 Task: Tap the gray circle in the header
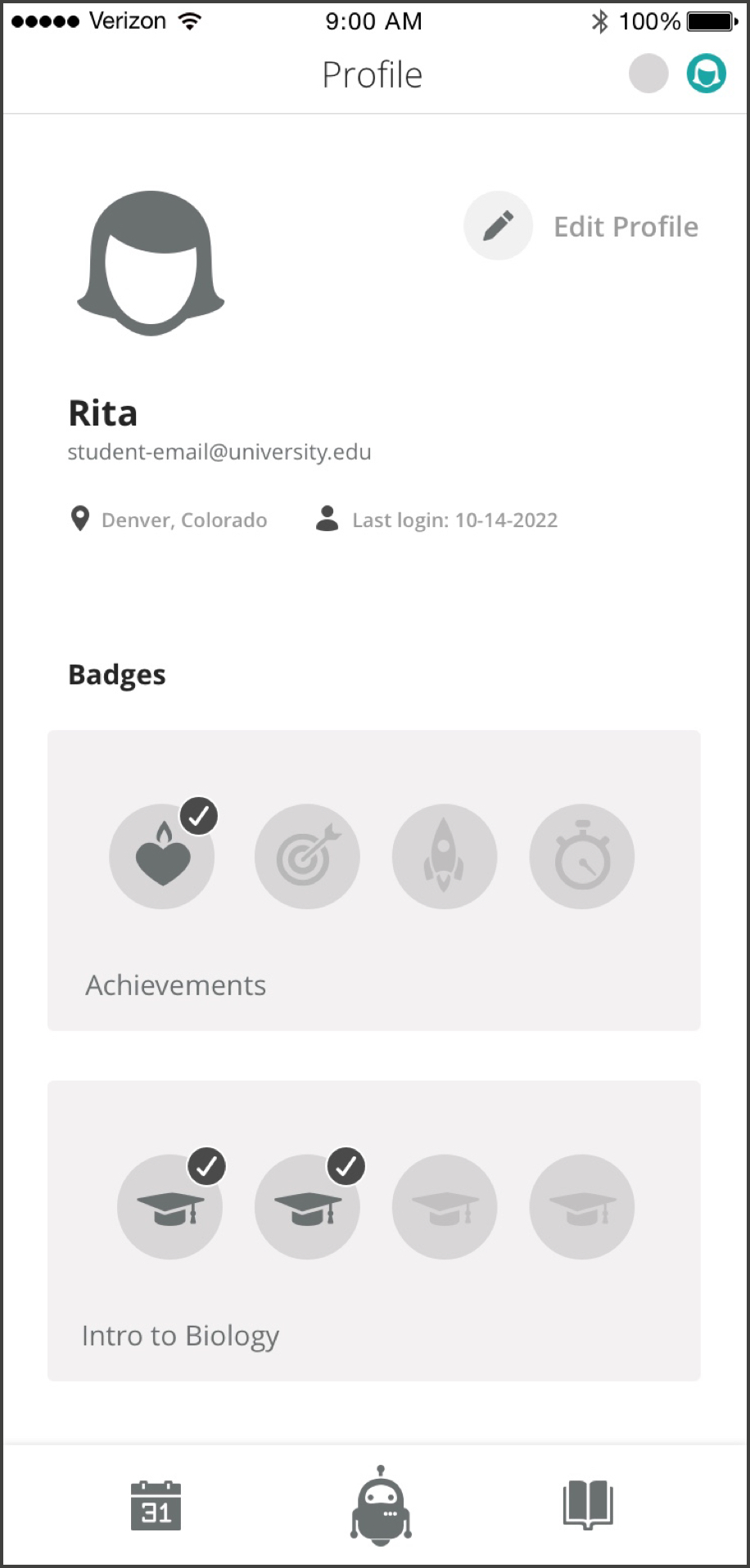click(x=648, y=74)
